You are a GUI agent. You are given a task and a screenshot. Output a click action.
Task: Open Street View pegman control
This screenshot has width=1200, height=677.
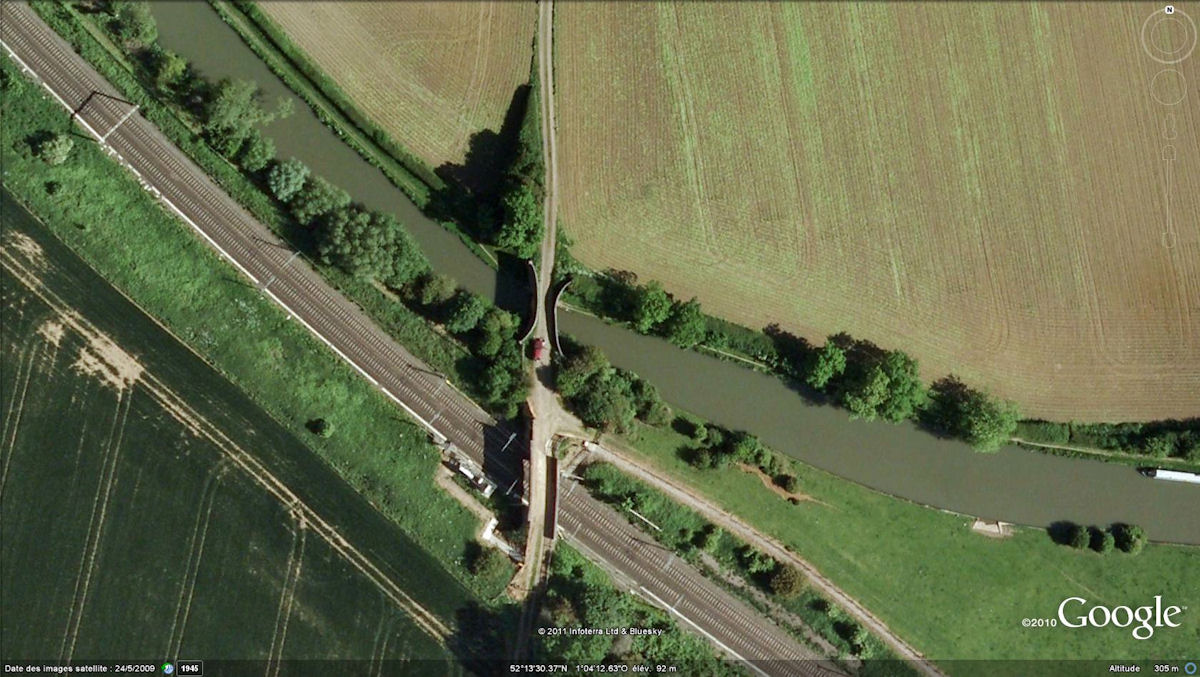click(x=1169, y=126)
